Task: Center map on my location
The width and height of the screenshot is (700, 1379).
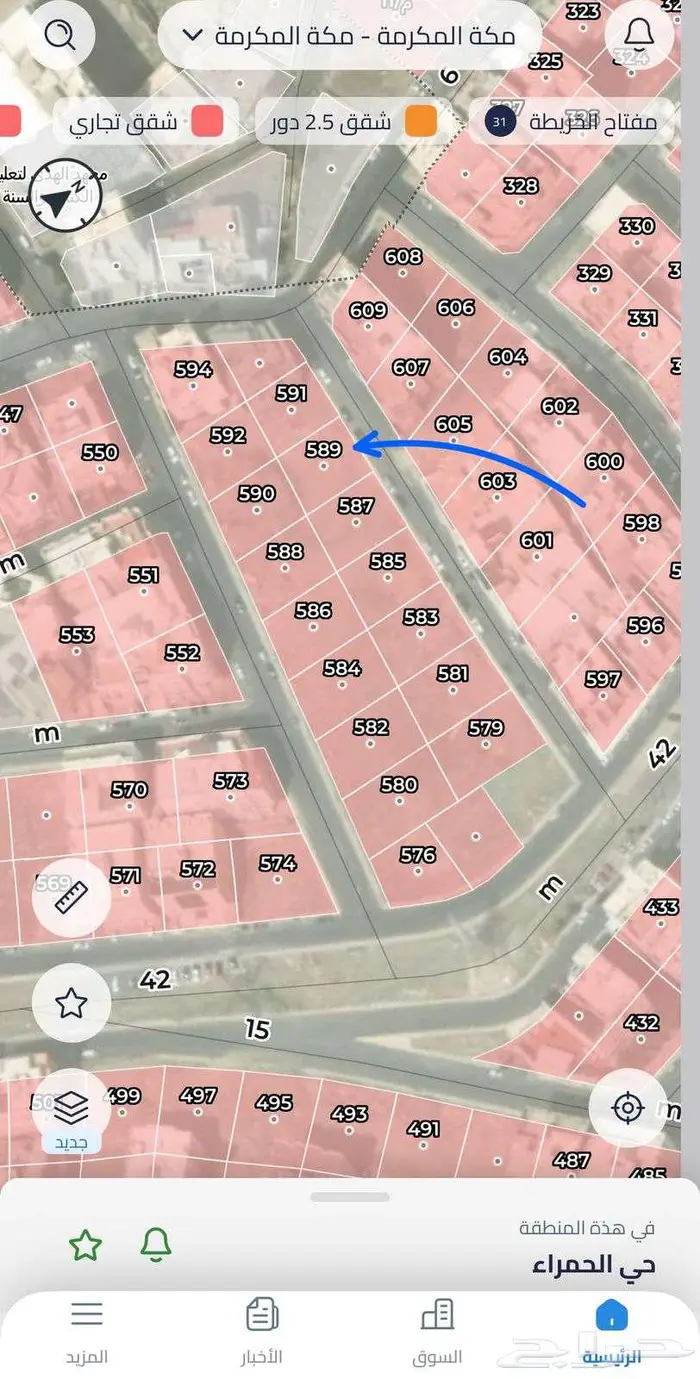Action: tap(628, 1107)
